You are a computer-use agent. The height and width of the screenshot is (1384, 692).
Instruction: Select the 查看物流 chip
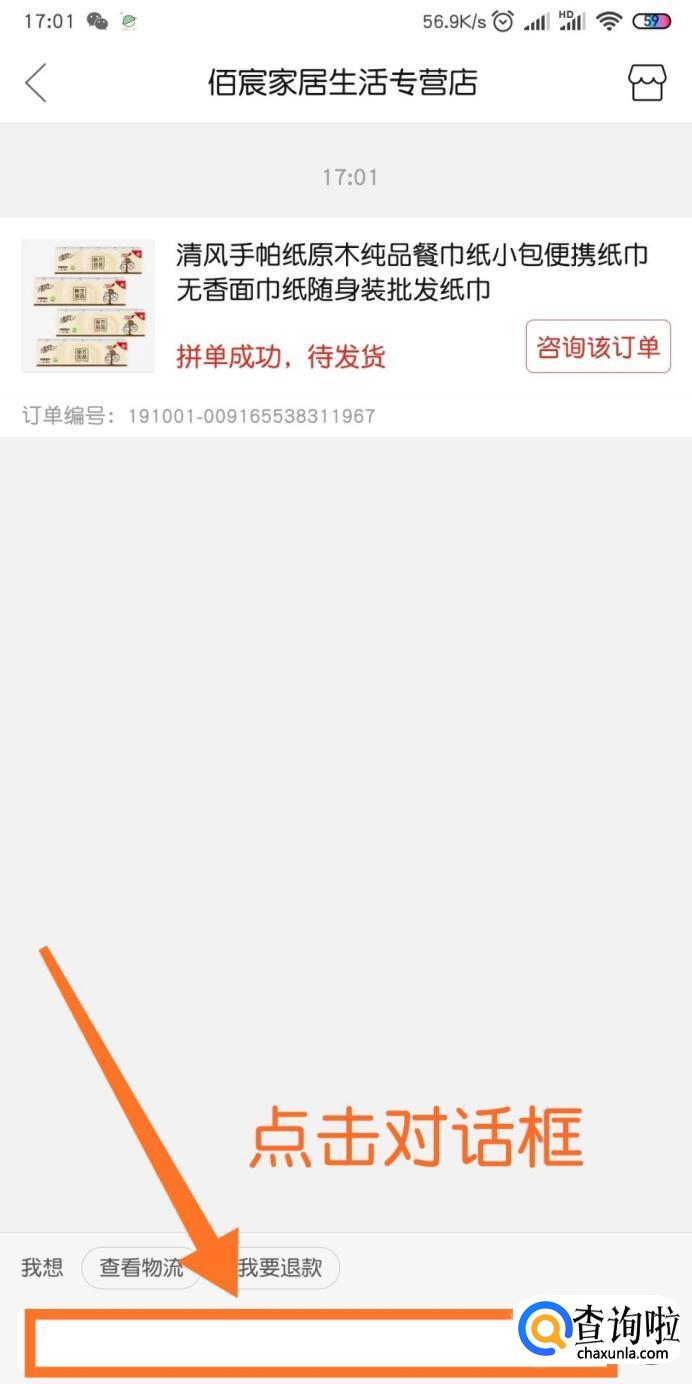tap(141, 1268)
